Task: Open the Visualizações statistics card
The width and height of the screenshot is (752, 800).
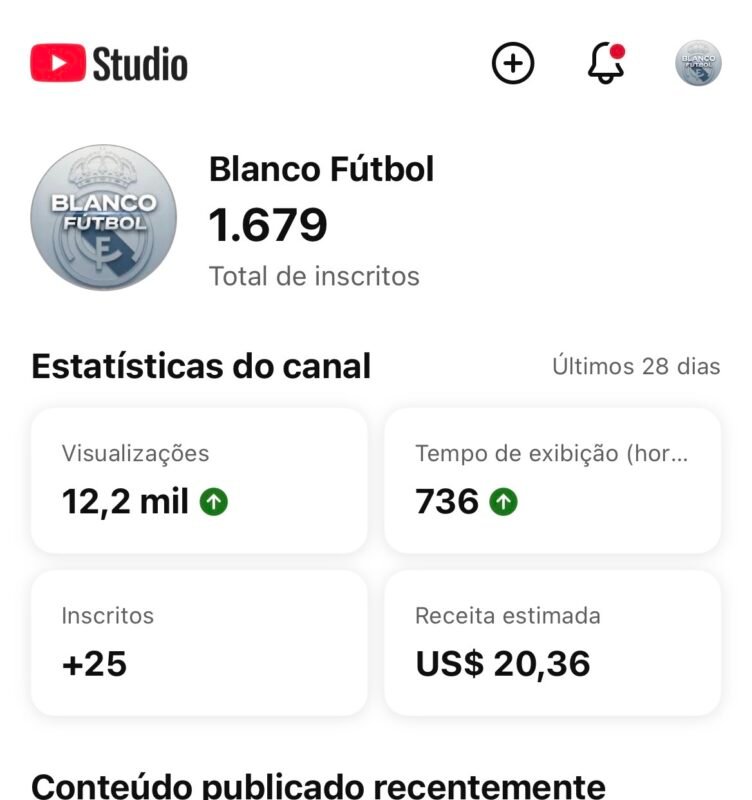Action: pyautogui.click(x=199, y=480)
